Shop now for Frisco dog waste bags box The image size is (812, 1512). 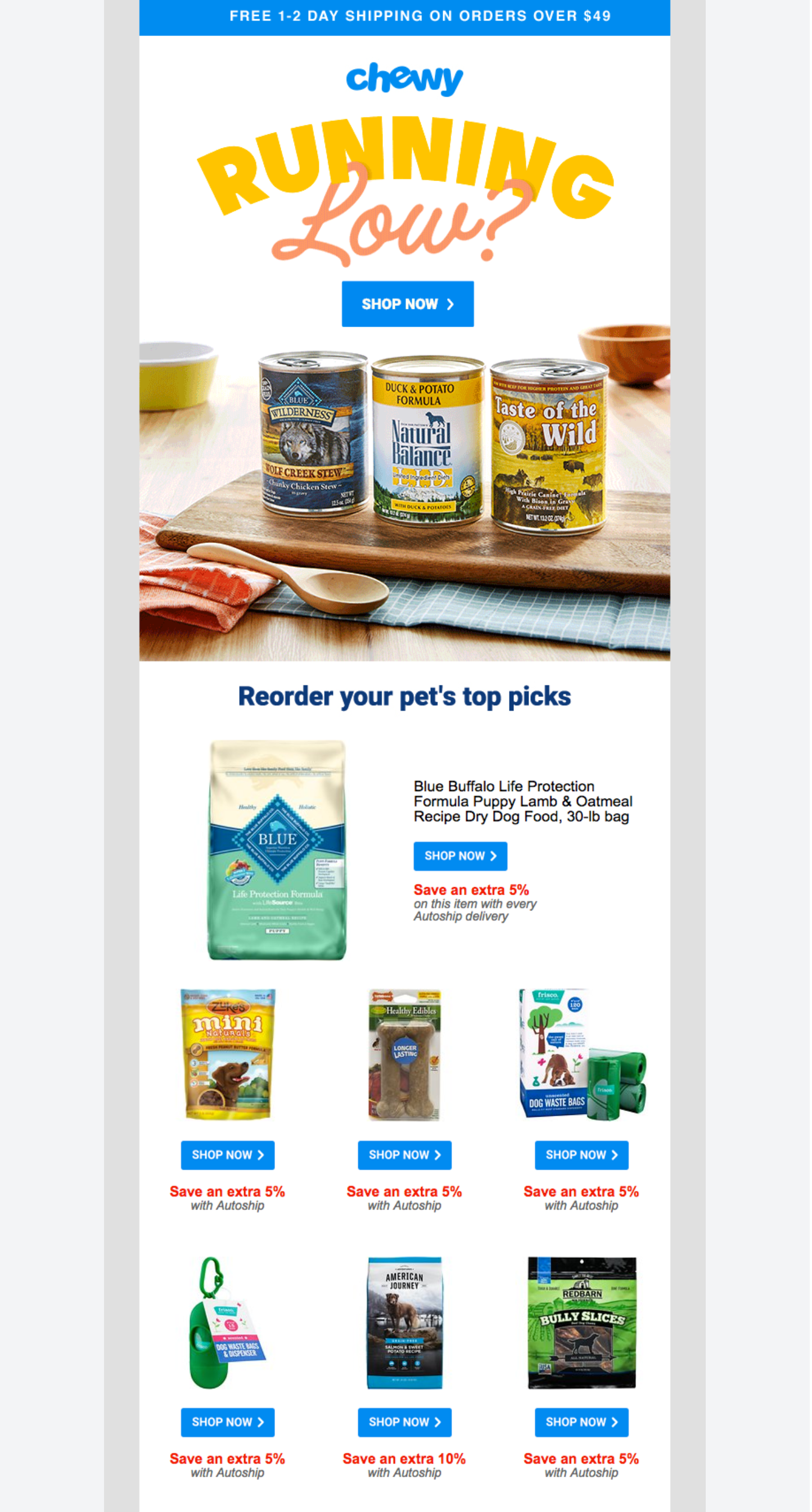click(582, 1155)
